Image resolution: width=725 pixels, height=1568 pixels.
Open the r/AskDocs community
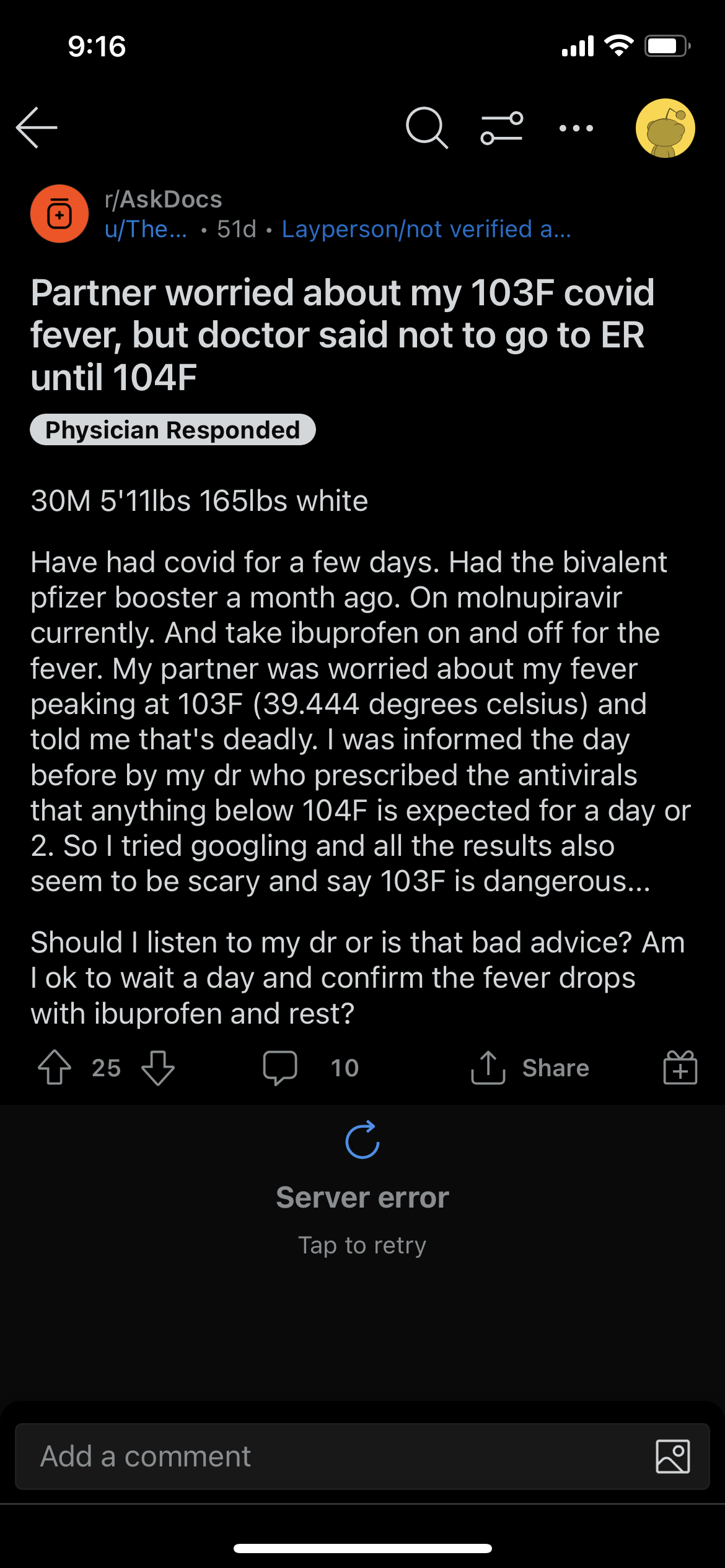click(164, 199)
